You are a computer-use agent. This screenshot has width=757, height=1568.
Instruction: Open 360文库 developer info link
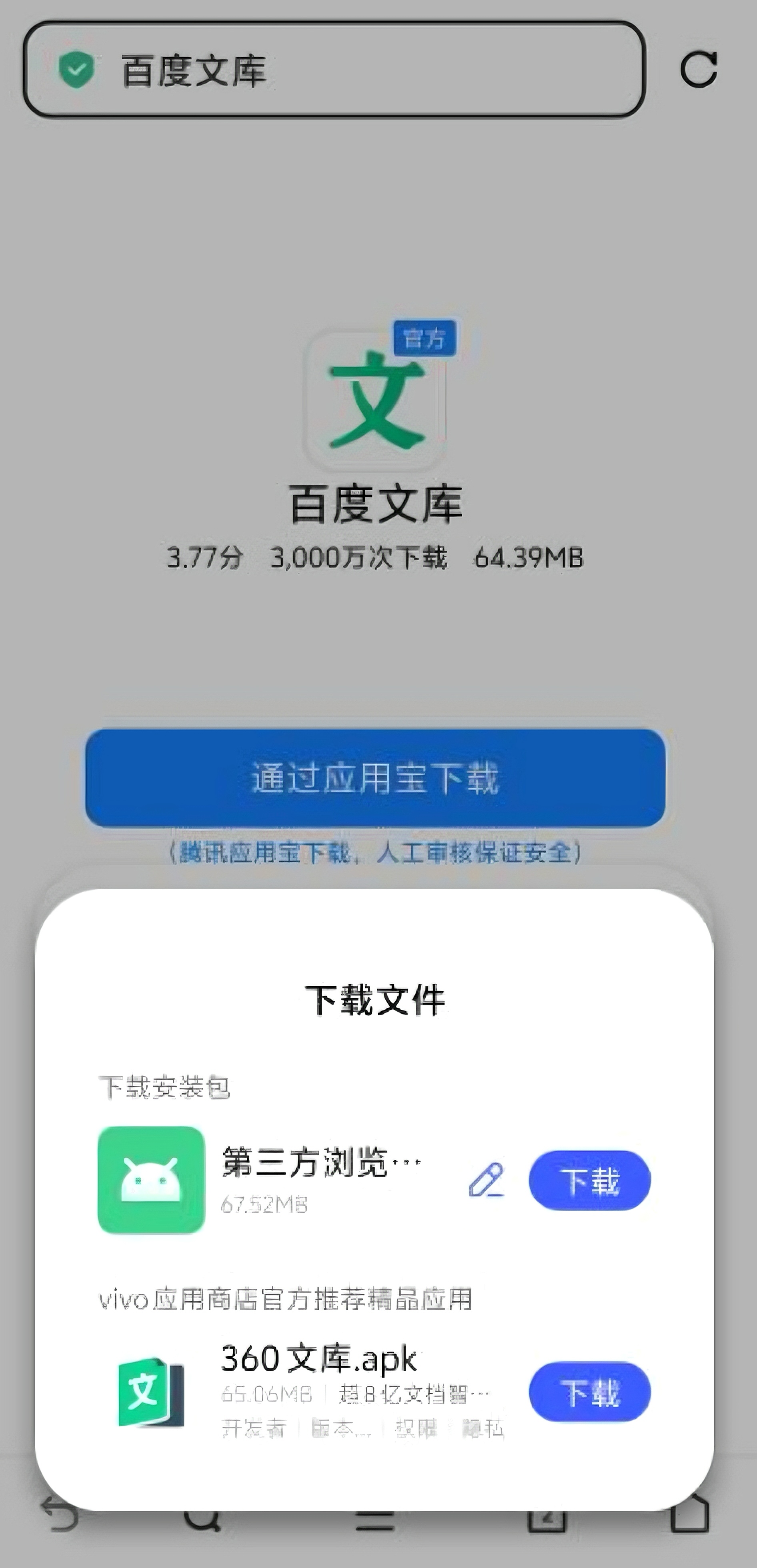point(253,1428)
